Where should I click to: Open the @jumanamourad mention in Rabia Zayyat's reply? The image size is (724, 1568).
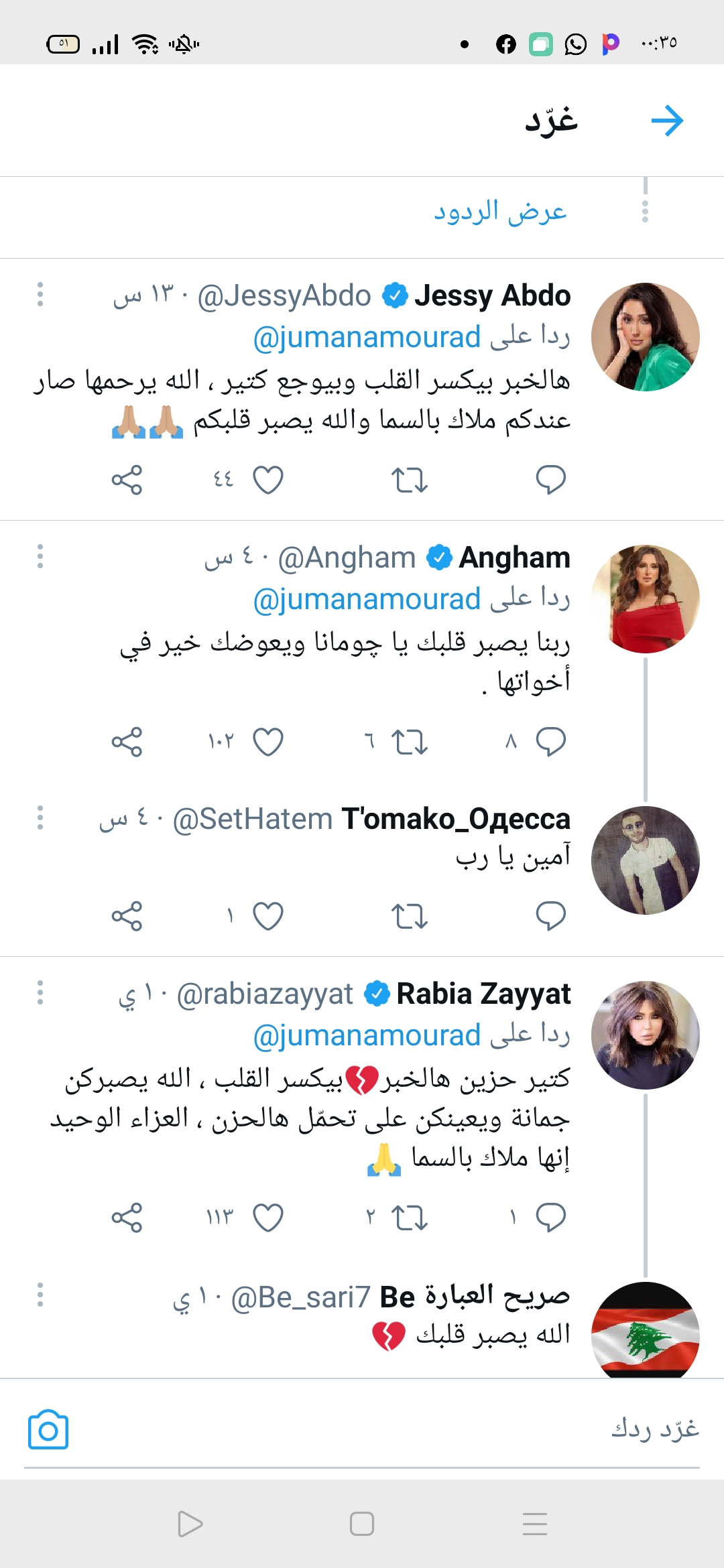[x=367, y=1036]
